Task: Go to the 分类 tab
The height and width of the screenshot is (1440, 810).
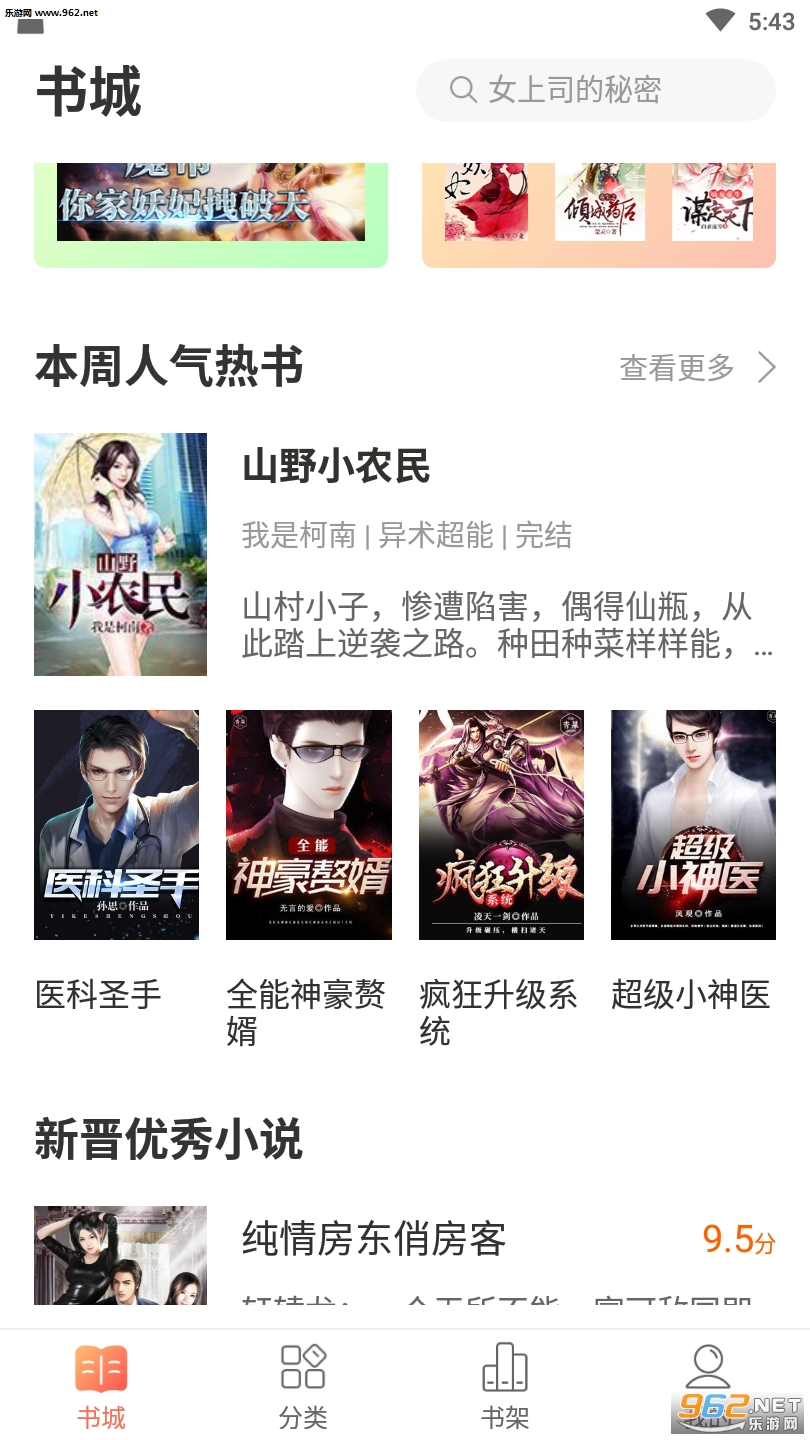Action: pyautogui.click(x=303, y=1387)
